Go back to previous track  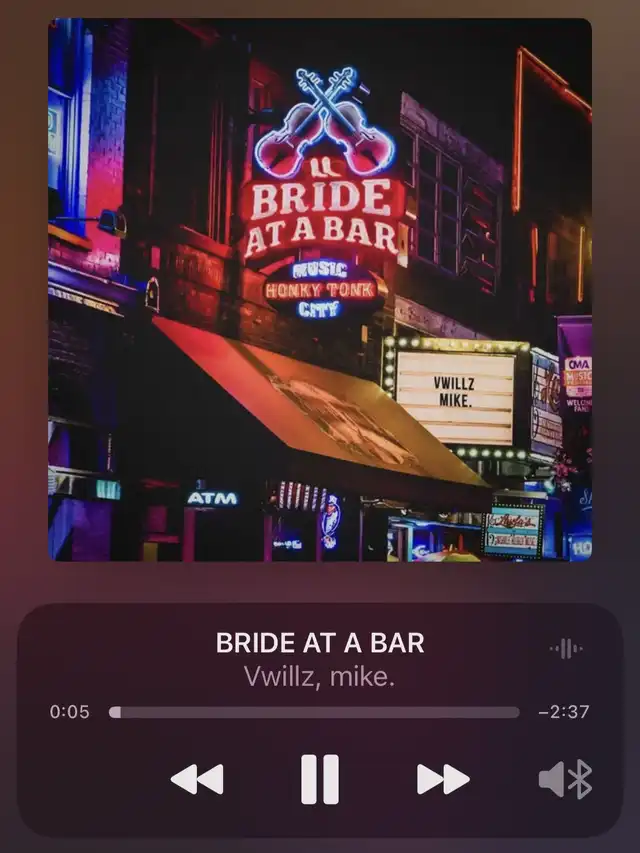(197, 779)
